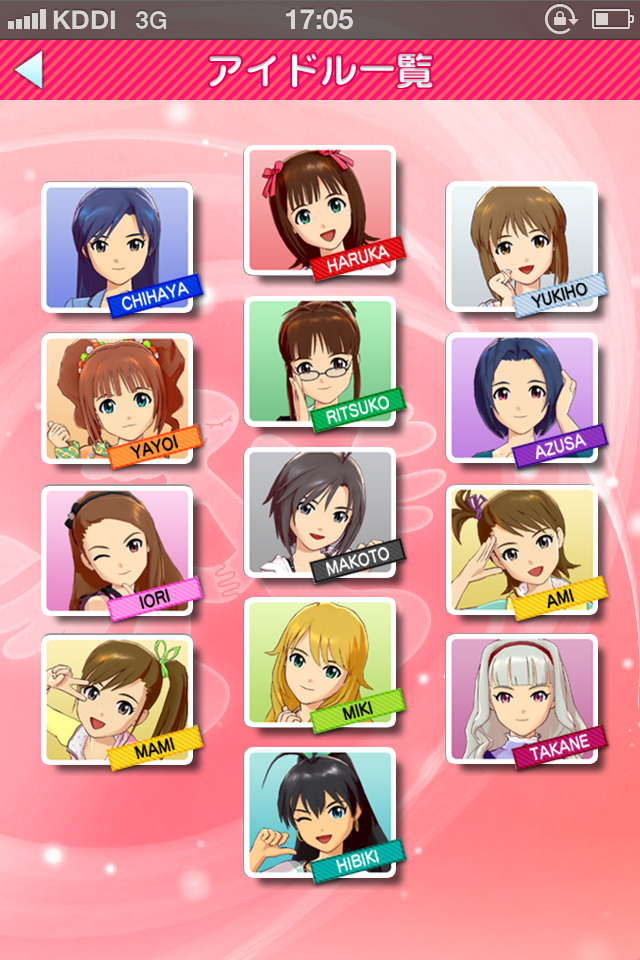Open Ritsuko's profile card
The height and width of the screenshot is (960, 640).
tap(320, 362)
